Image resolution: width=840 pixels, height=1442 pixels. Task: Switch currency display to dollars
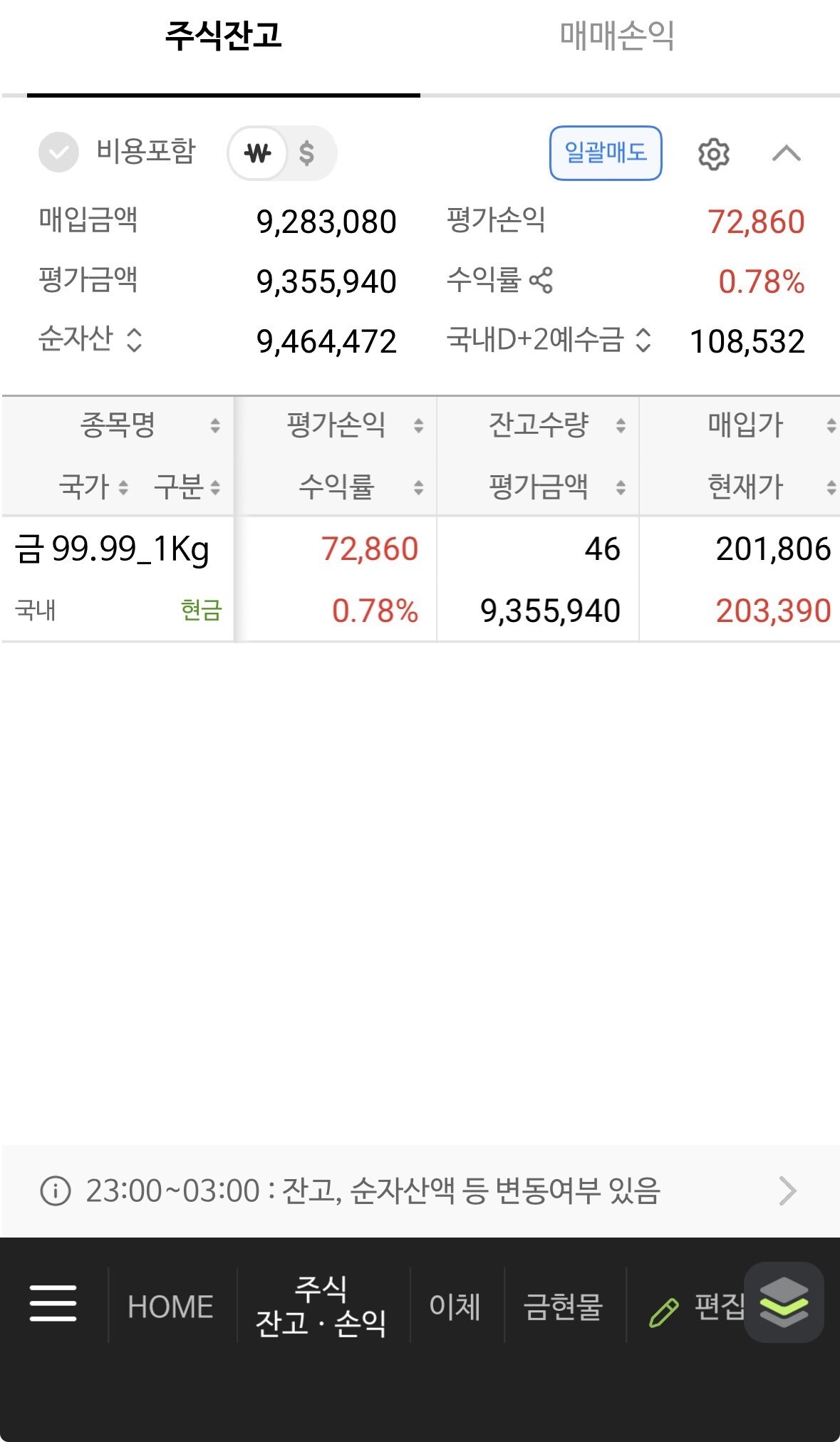[307, 153]
